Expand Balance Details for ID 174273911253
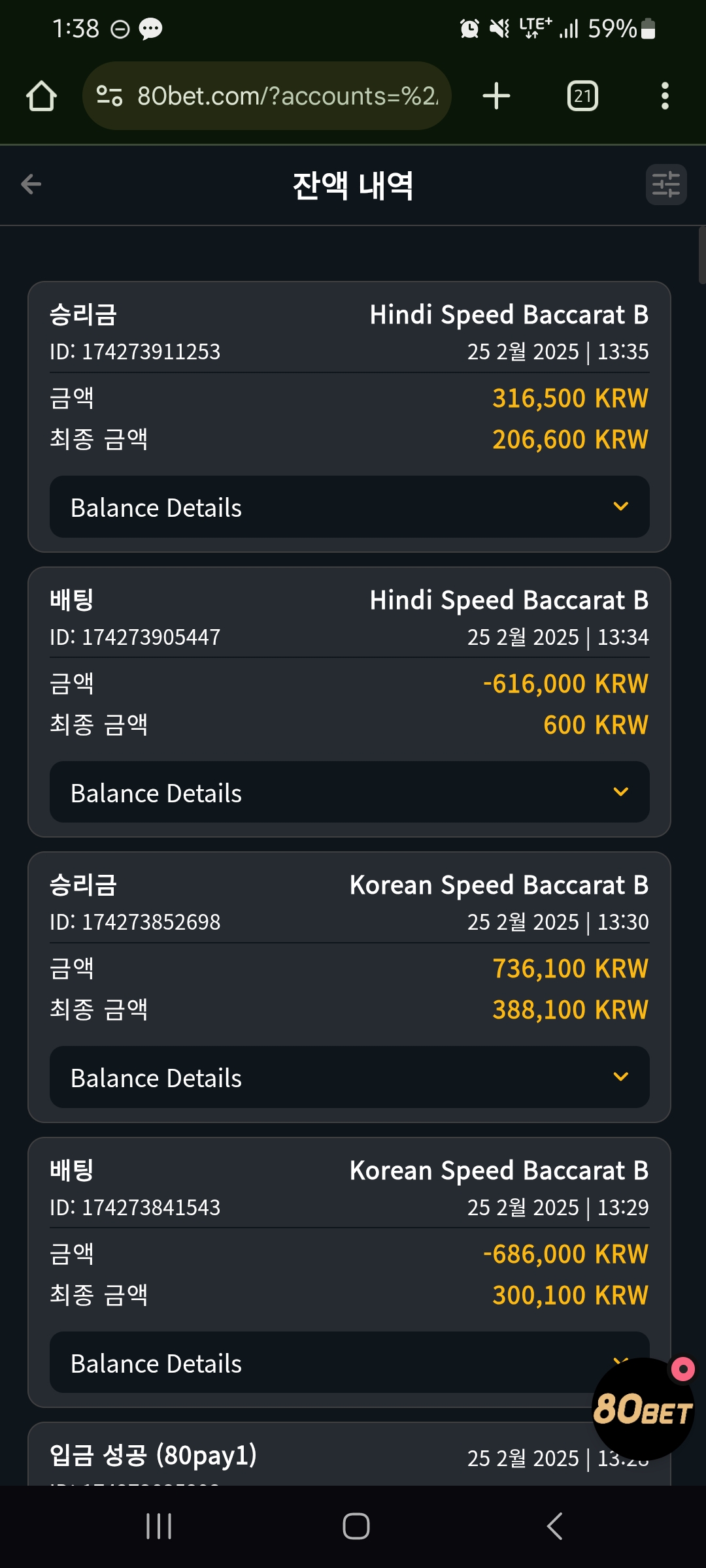706x1568 pixels. pos(350,507)
